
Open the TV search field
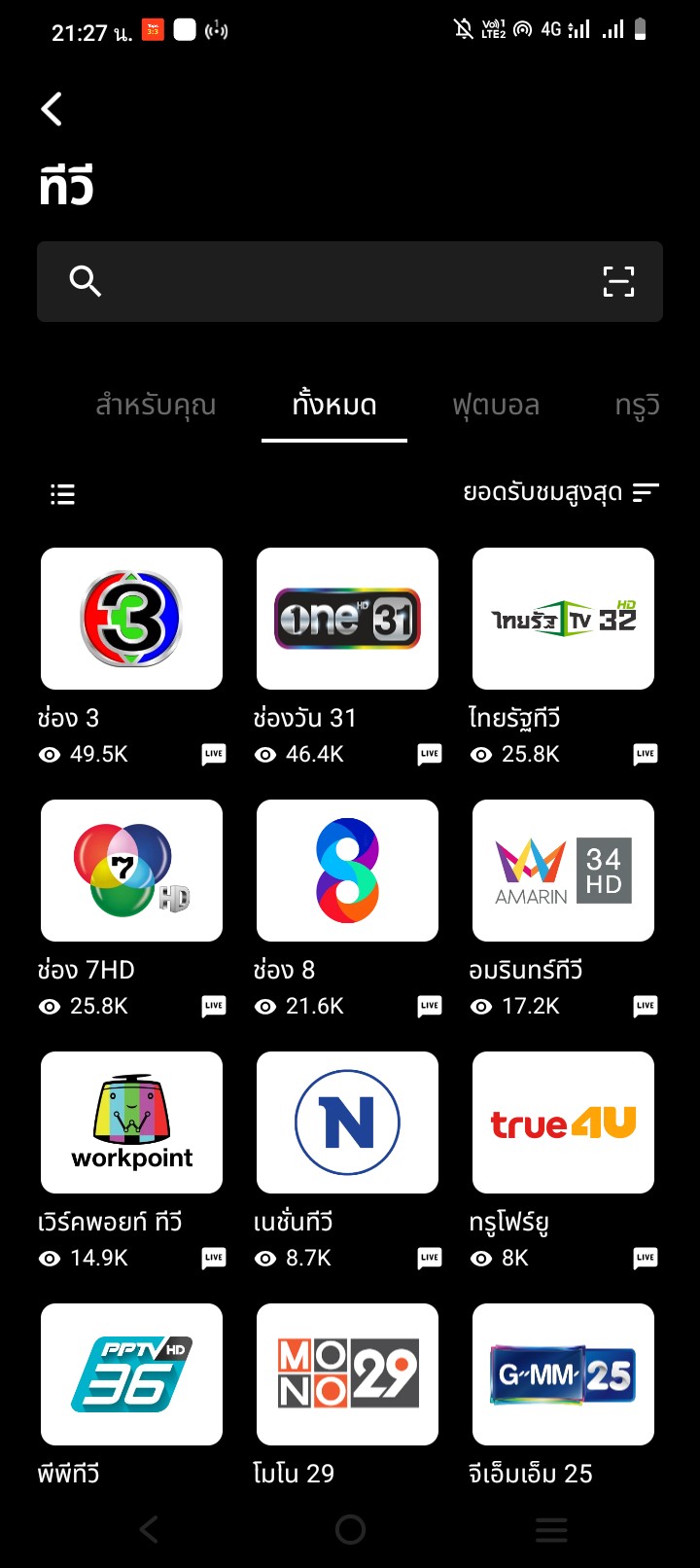331,282
